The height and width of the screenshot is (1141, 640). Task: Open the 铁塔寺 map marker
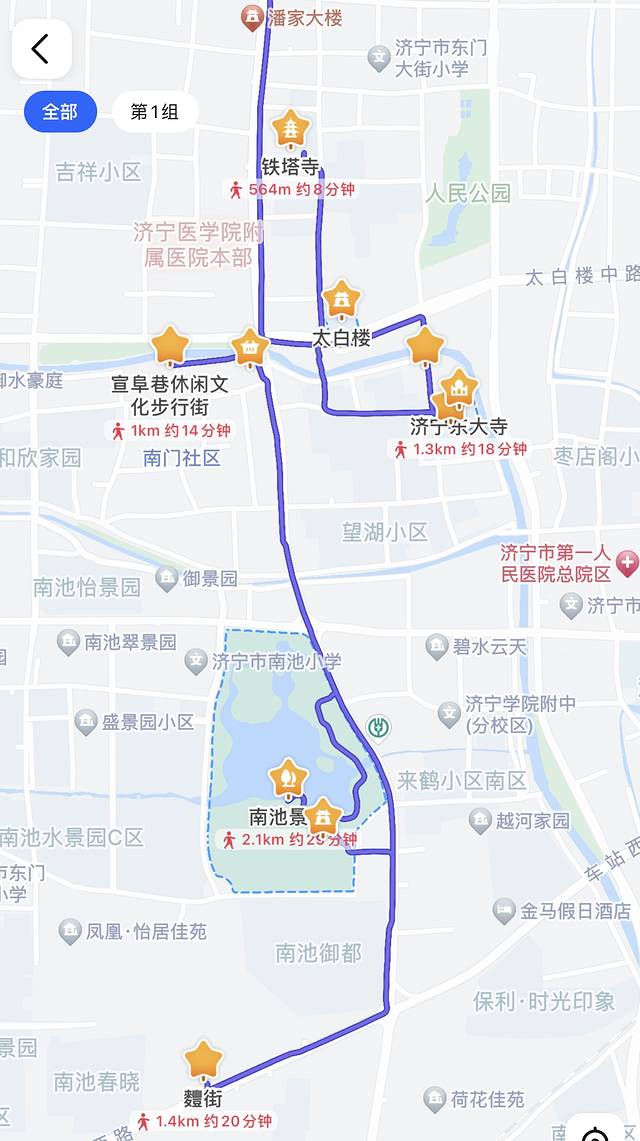(291, 129)
